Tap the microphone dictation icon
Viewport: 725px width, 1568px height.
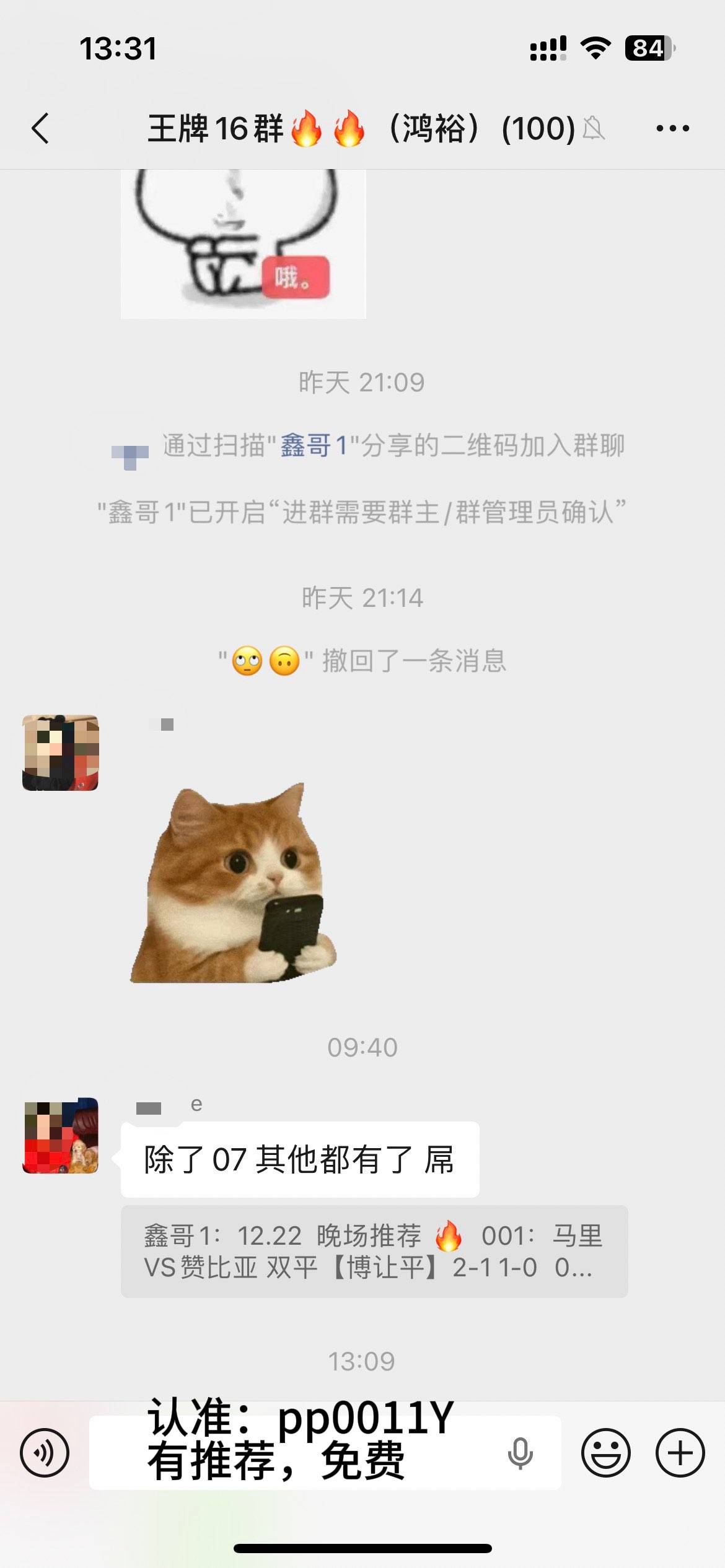(x=520, y=1453)
